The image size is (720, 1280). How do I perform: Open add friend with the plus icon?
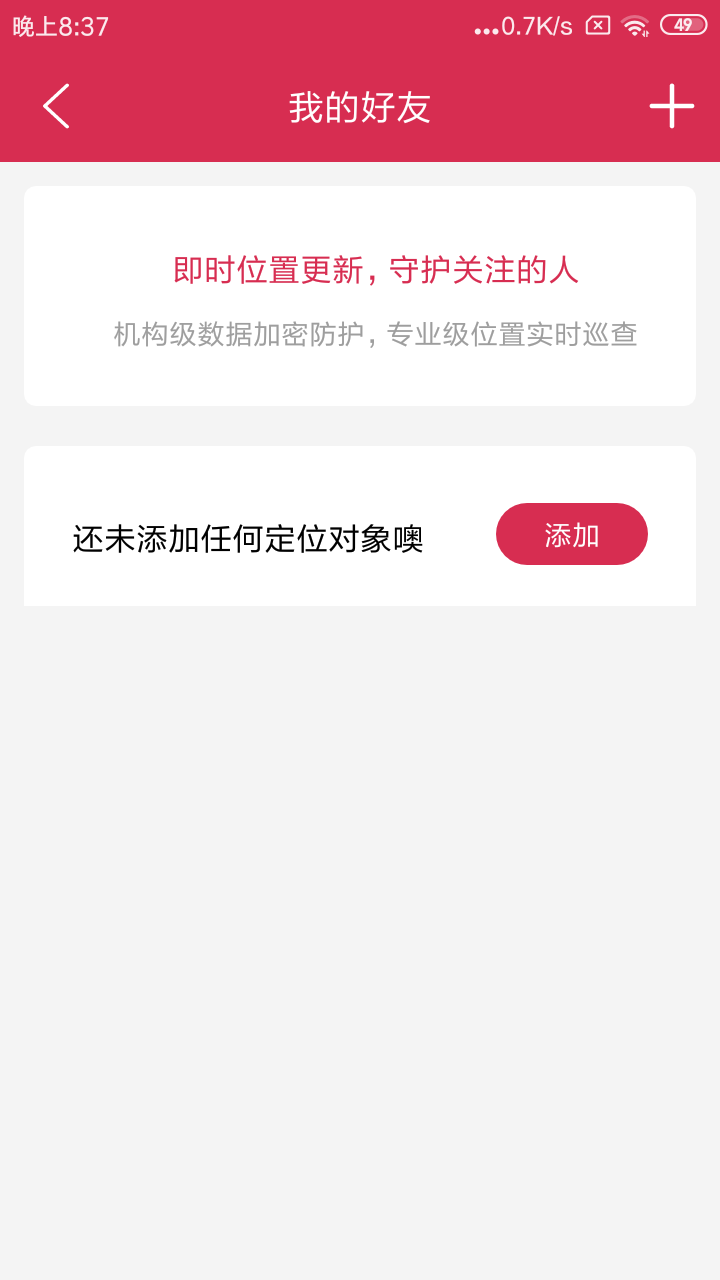[x=672, y=106]
